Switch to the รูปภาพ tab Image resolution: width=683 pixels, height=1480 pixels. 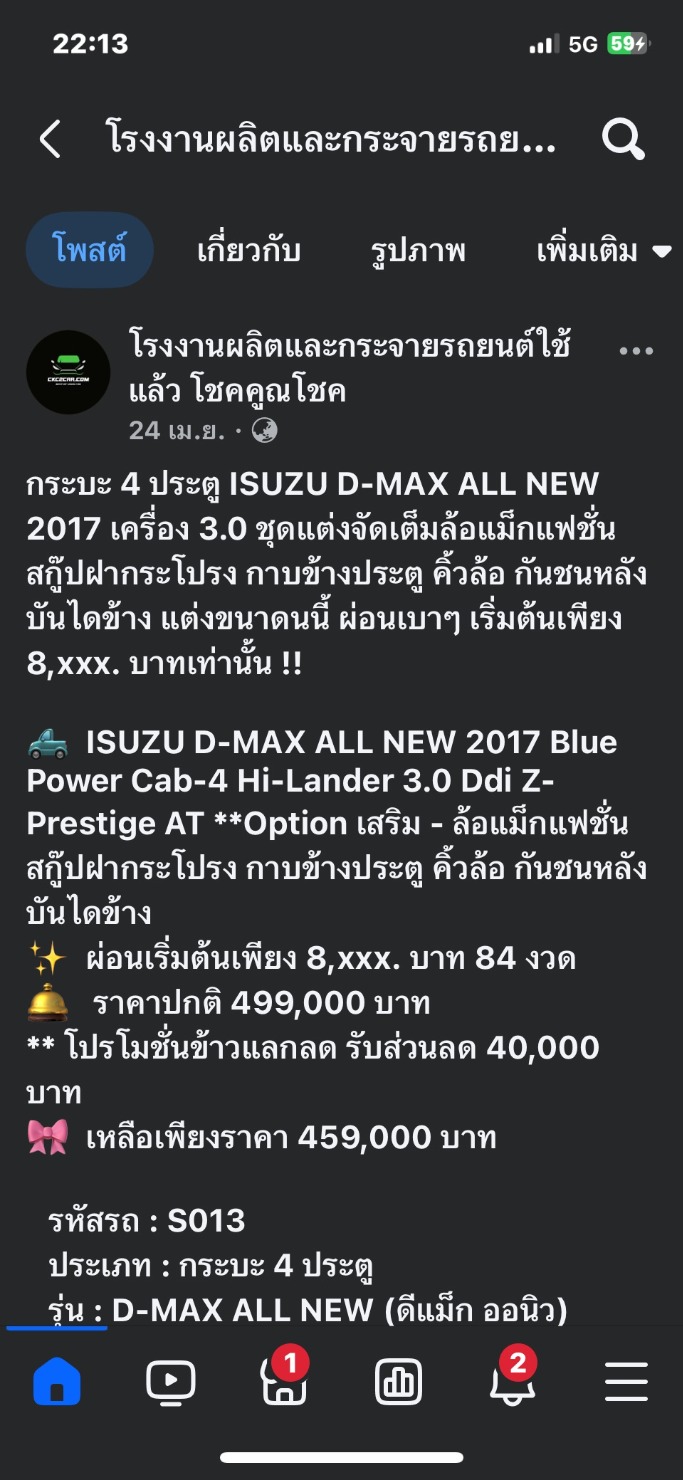tap(418, 250)
